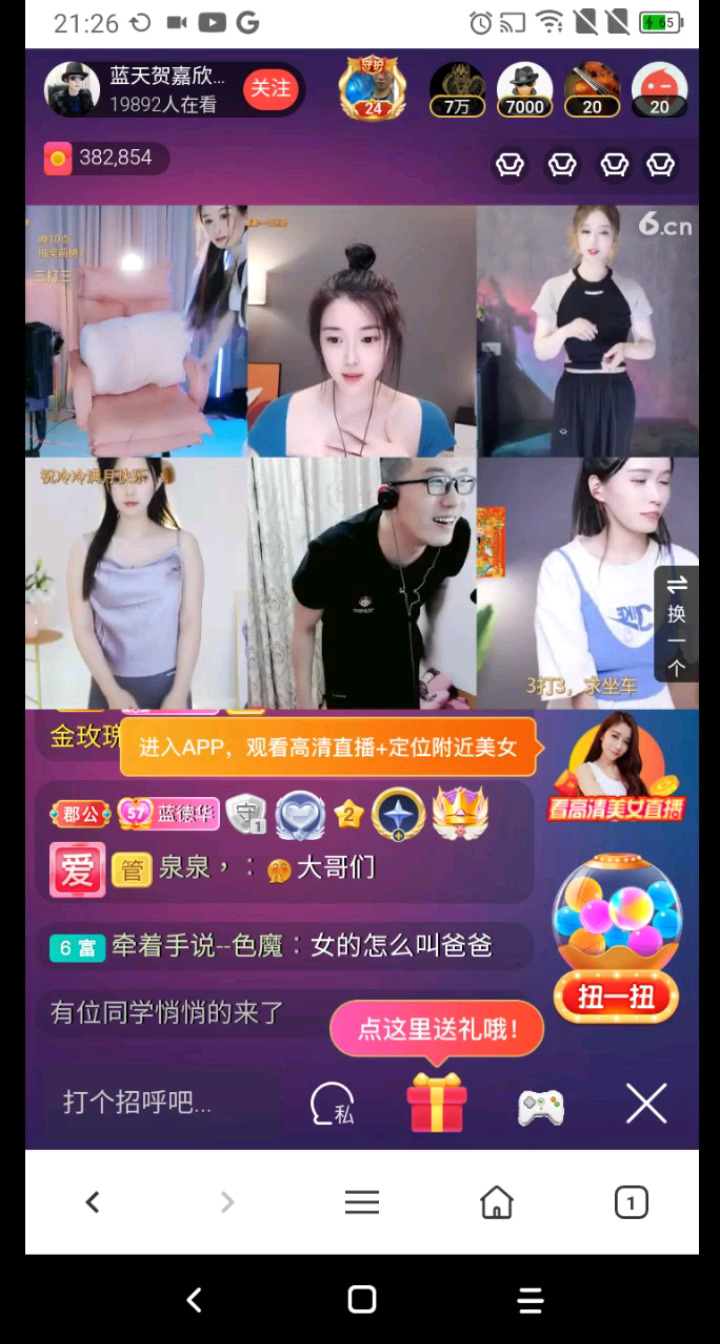The height and width of the screenshot is (1344, 720).
Task: Open the gift box icon
Action: point(437,1101)
